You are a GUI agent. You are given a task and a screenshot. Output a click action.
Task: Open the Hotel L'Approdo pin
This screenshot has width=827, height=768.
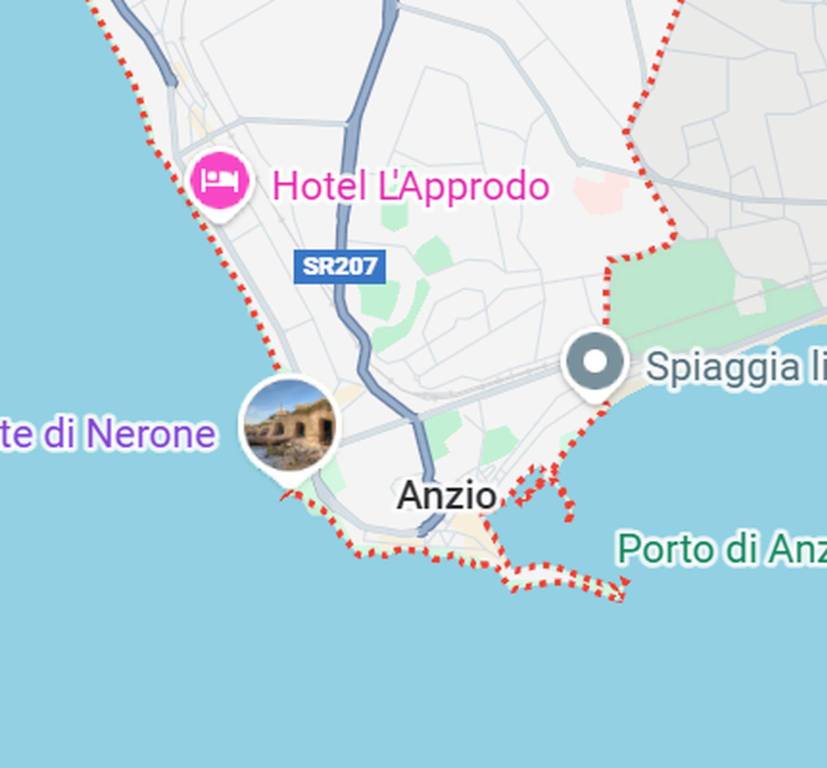tap(219, 182)
